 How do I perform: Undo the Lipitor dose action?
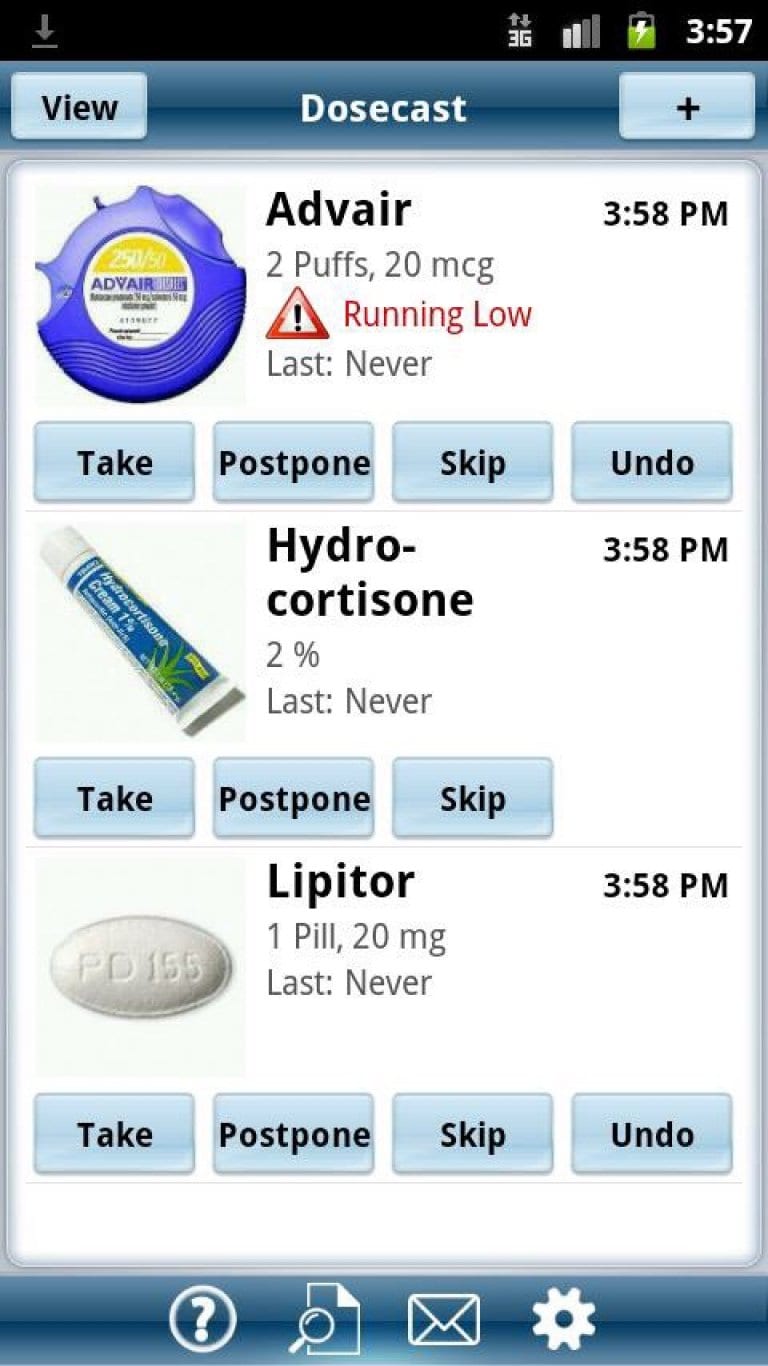point(651,1133)
